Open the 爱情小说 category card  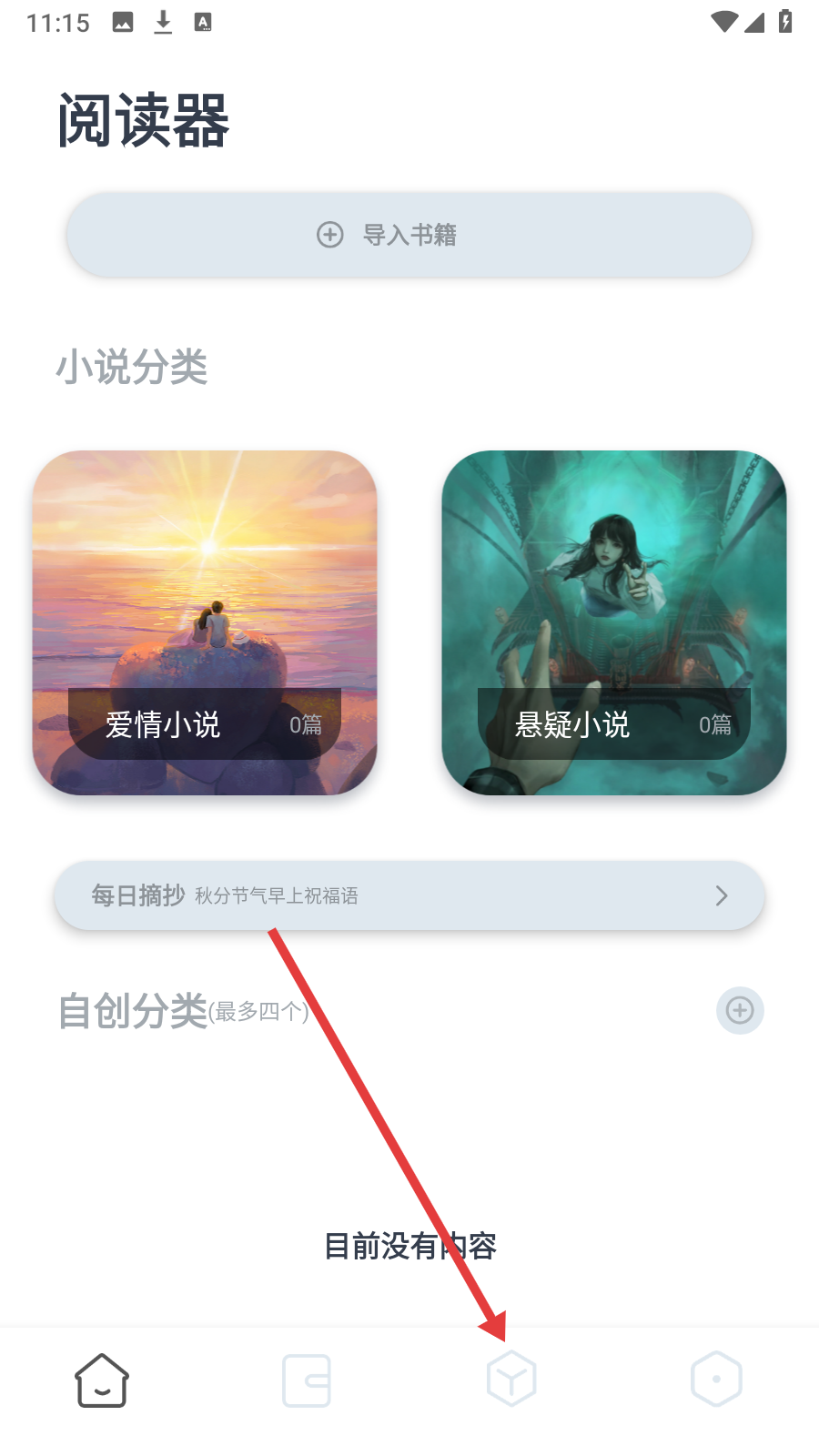pyautogui.click(x=205, y=622)
